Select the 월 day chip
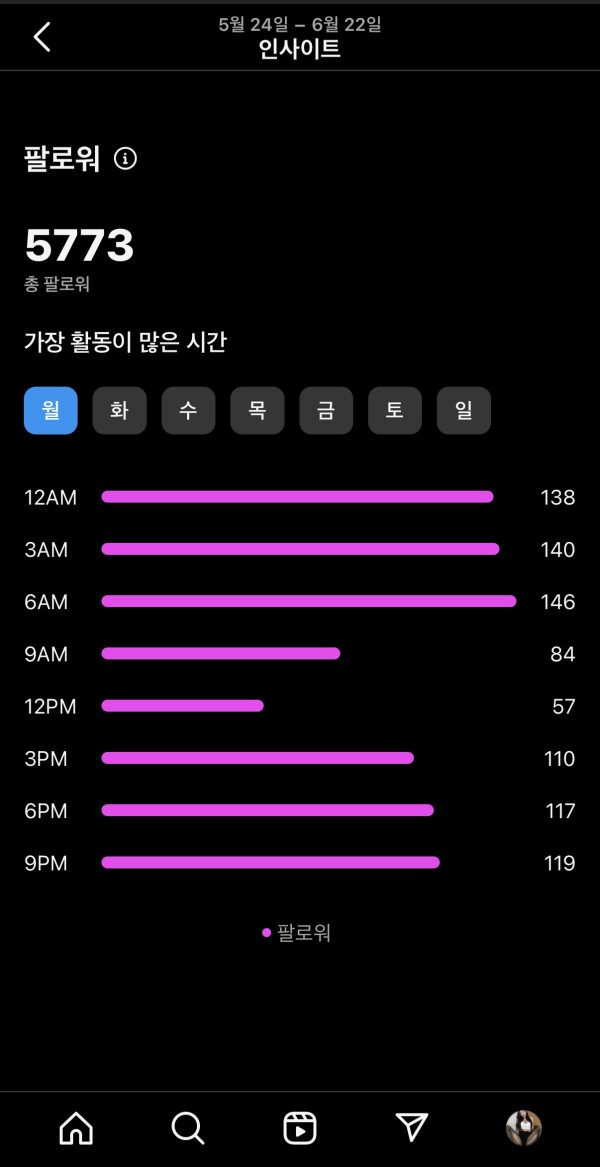 coord(51,410)
